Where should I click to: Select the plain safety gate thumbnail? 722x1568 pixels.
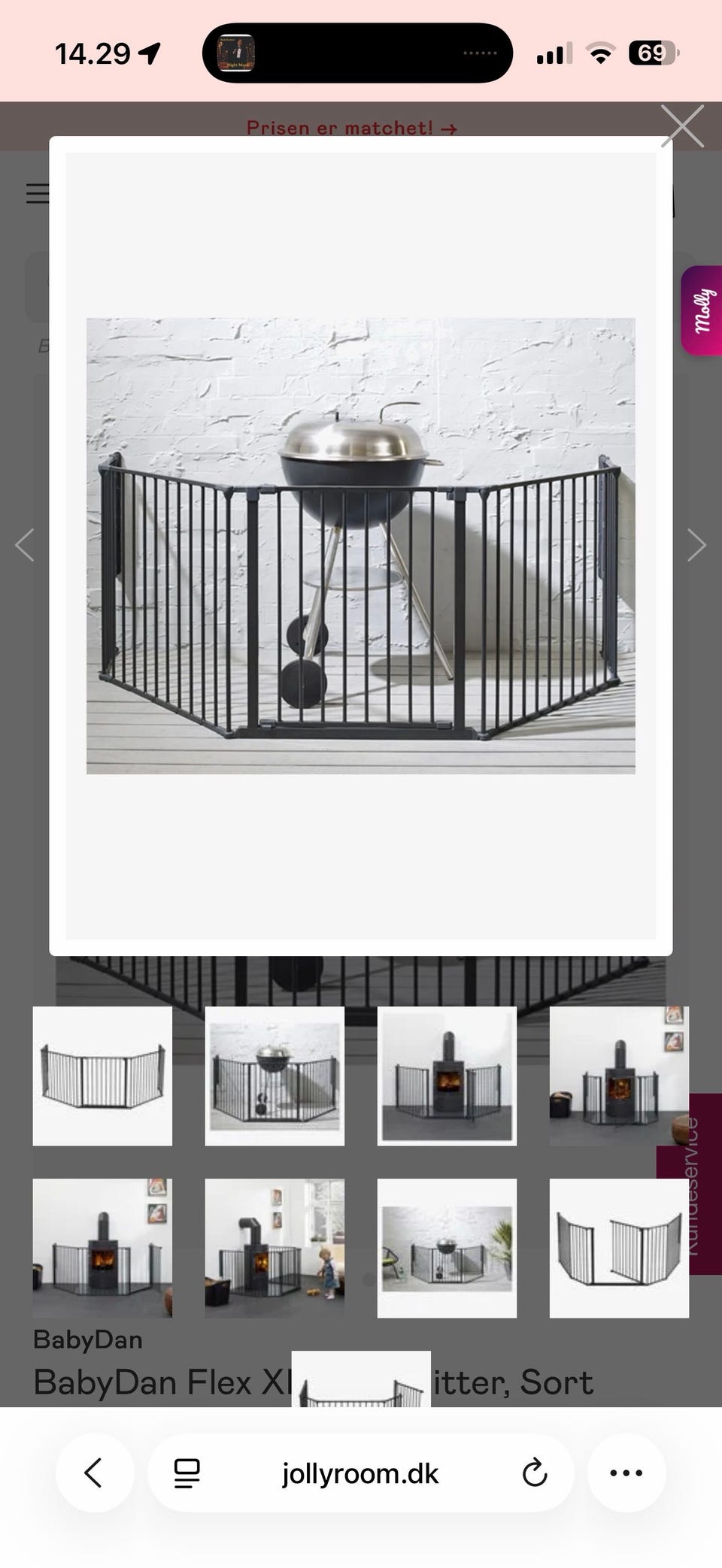point(103,1075)
